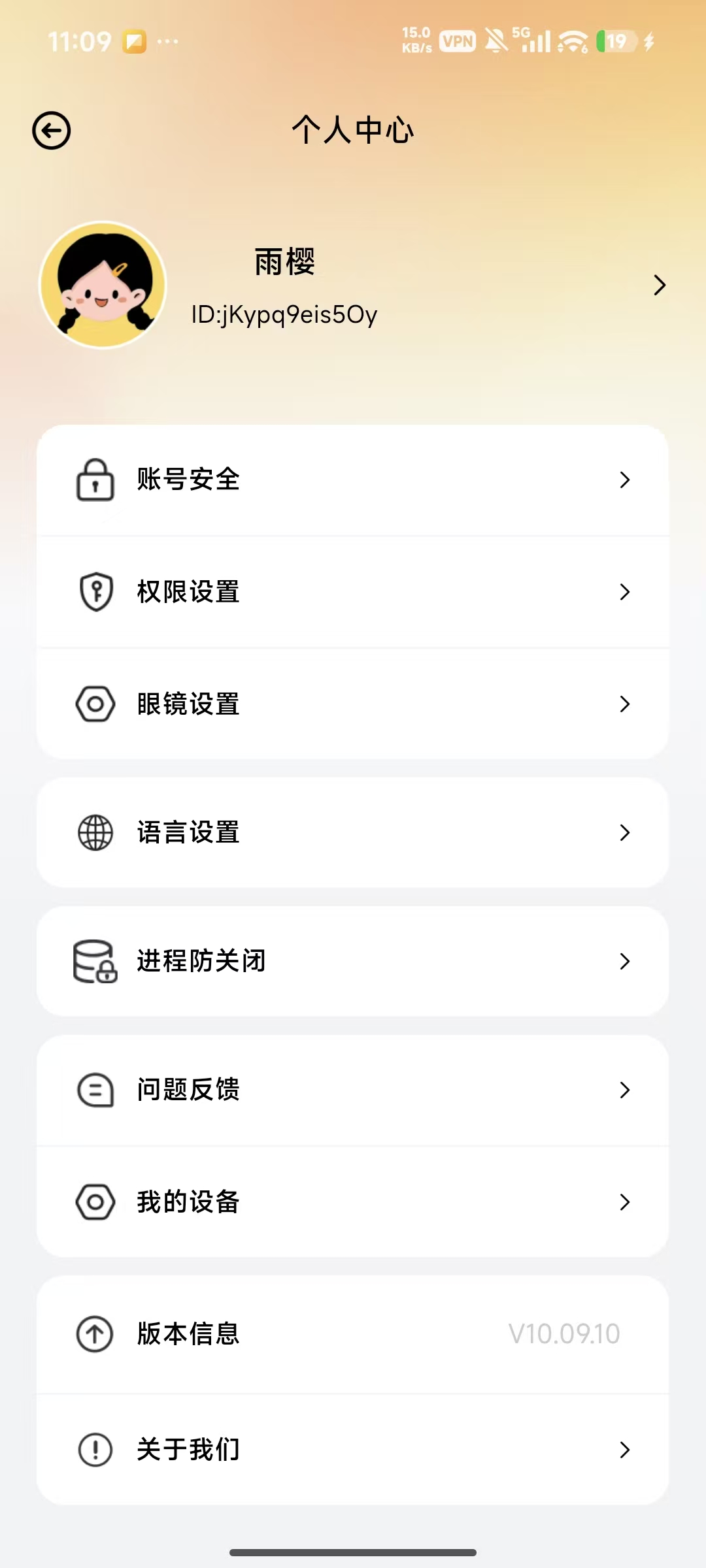
Task: Click the 问题反馈 chat bubble icon
Action: pos(95,1089)
